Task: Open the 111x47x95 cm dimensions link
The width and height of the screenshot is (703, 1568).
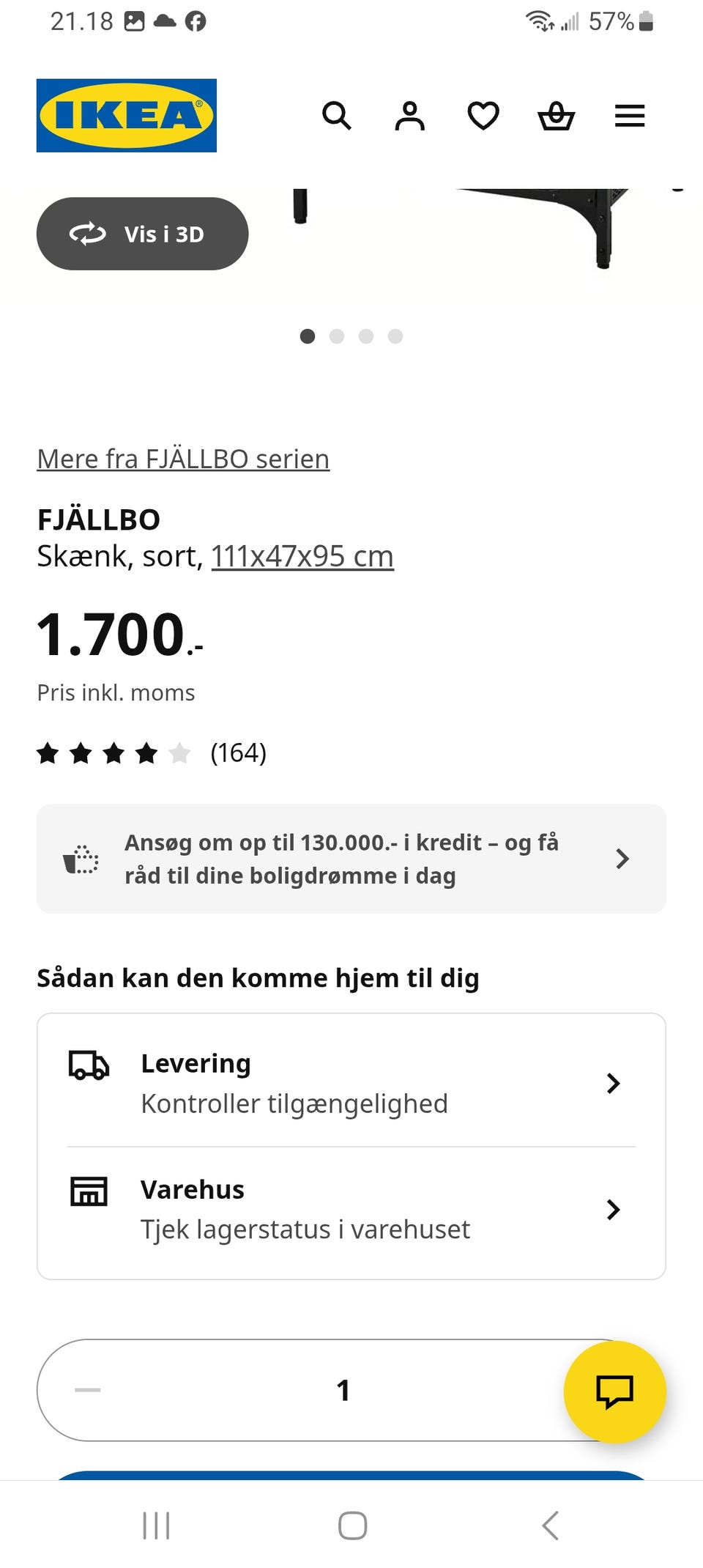Action: (302, 555)
